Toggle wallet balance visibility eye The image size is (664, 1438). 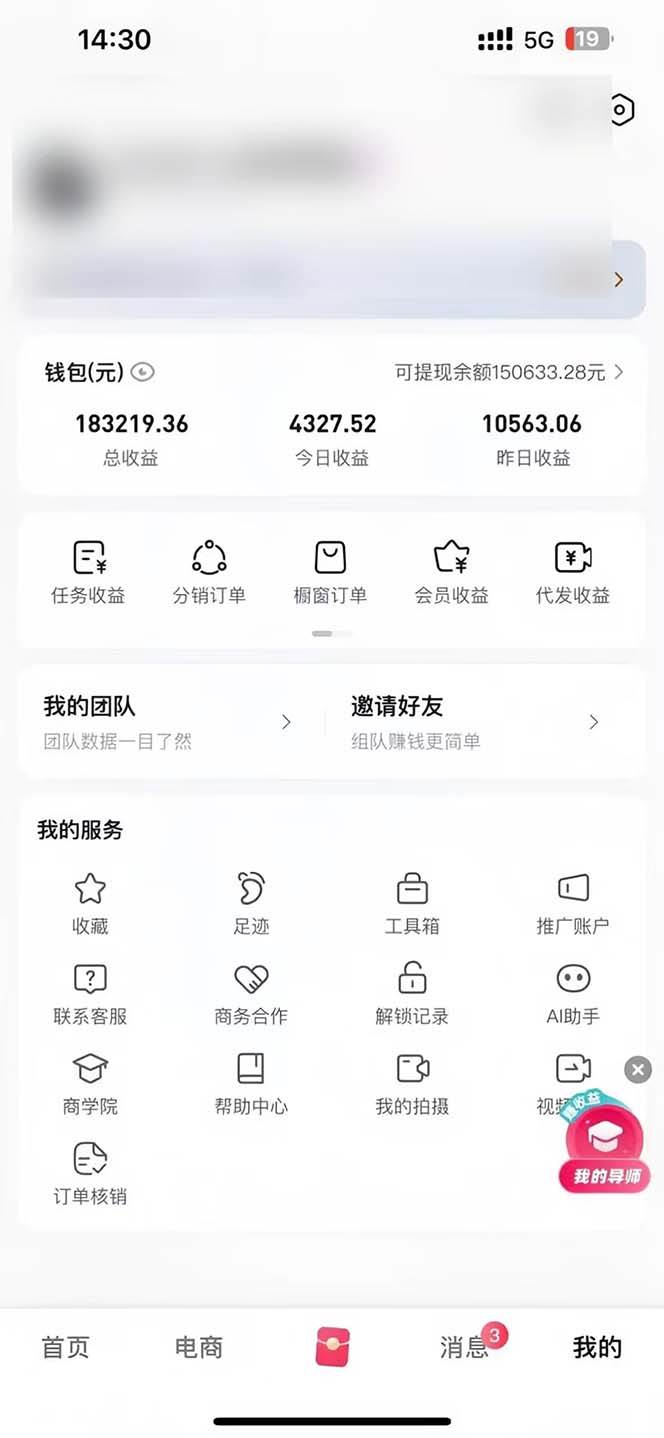[143, 373]
